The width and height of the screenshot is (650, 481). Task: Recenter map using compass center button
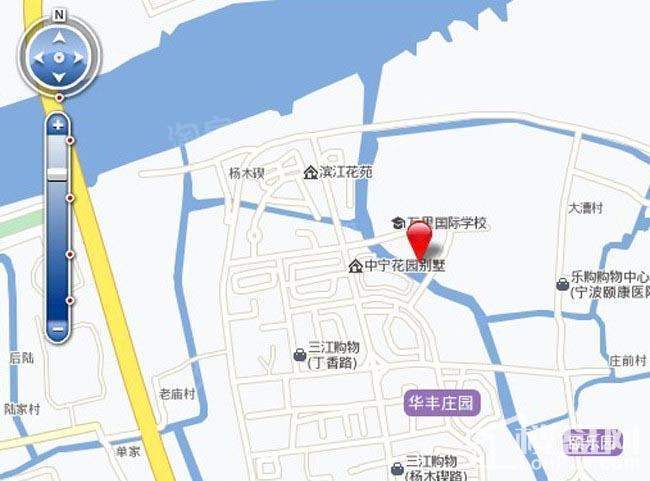click(58, 57)
